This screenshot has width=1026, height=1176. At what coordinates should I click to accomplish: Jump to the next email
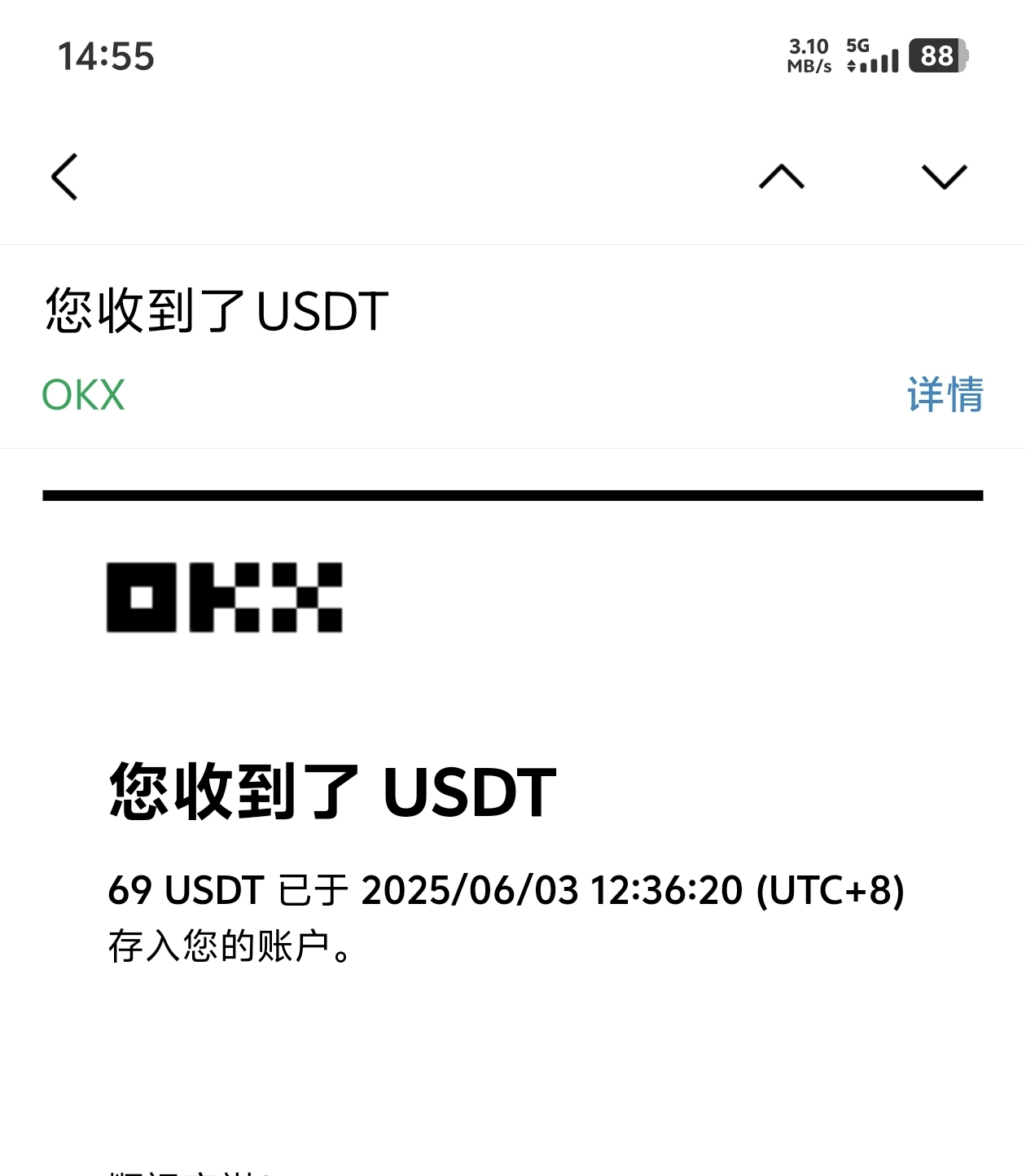[944, 177]
